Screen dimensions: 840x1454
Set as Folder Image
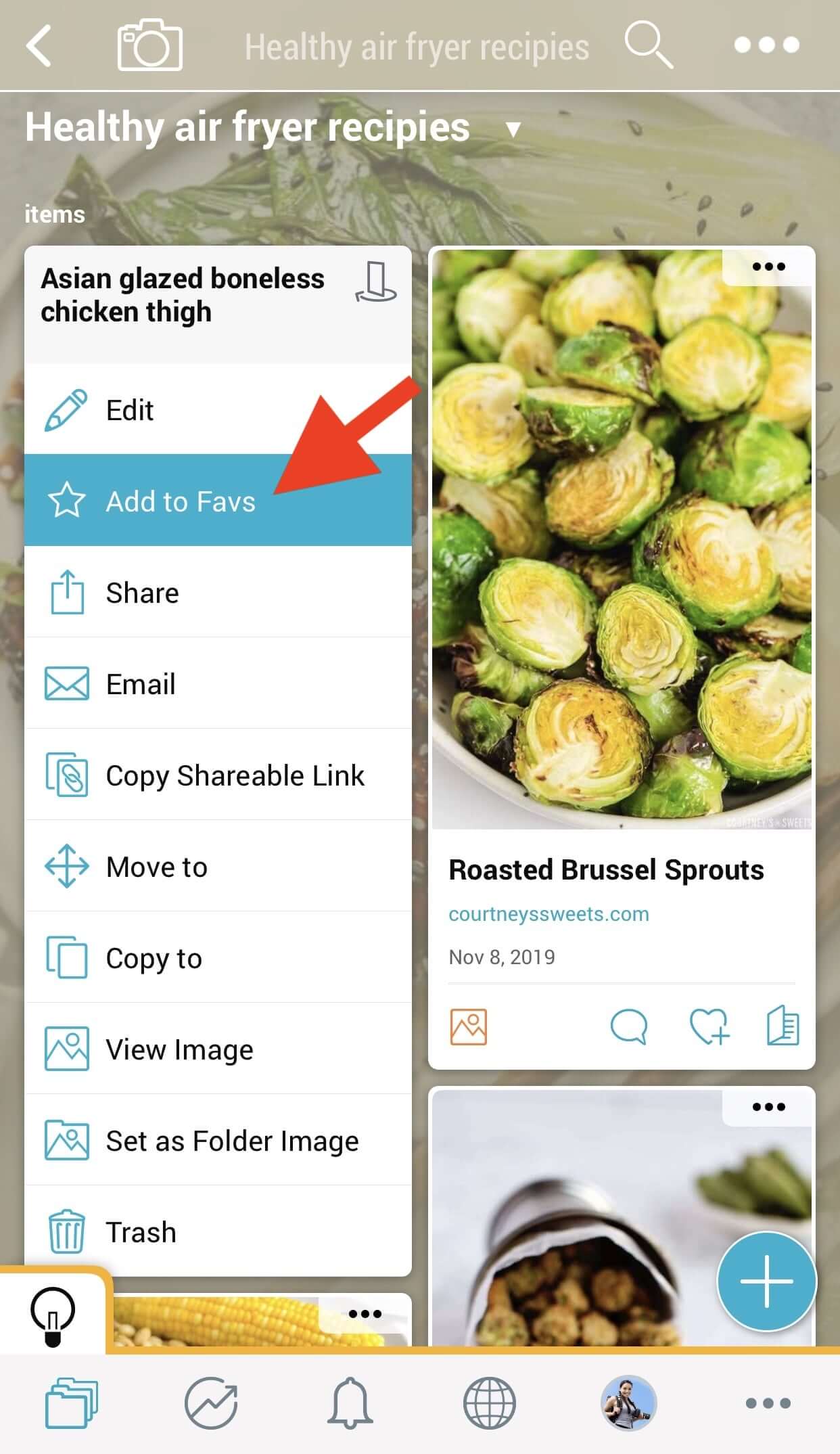pos(218,1141)
